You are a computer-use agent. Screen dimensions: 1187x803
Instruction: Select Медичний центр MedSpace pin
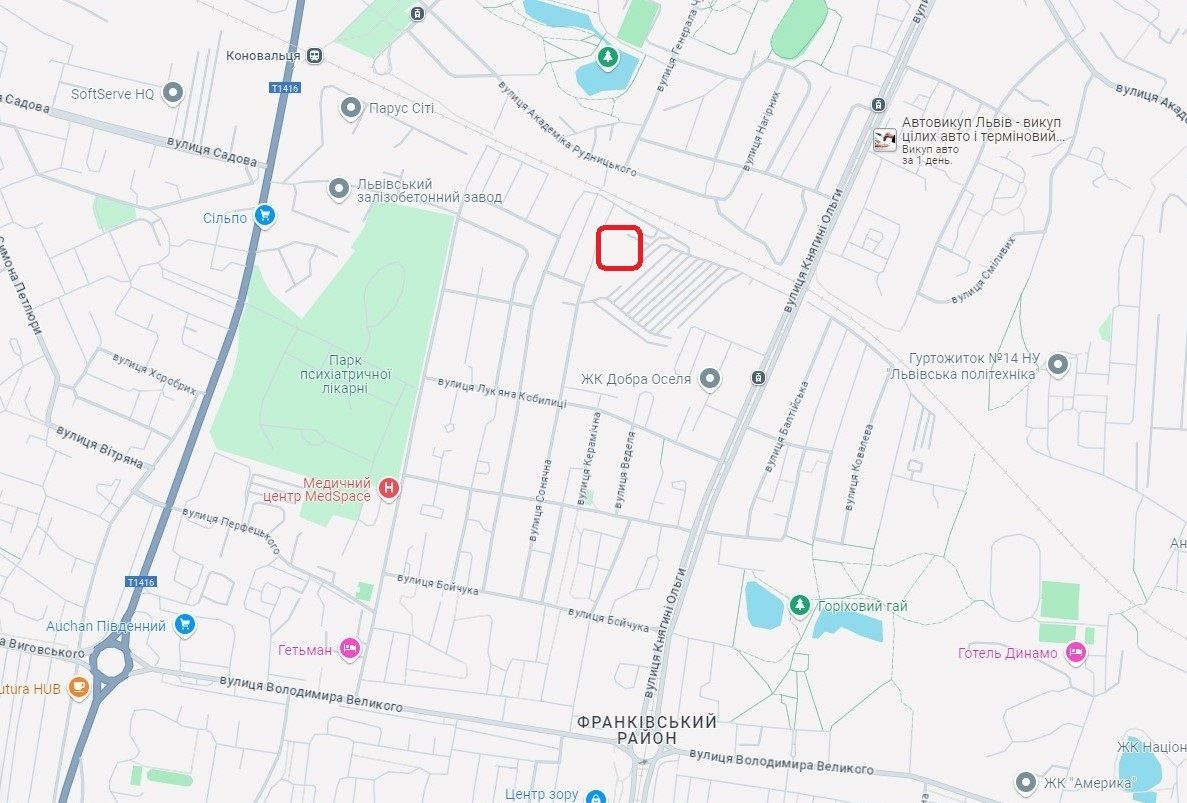pos(389,489)
